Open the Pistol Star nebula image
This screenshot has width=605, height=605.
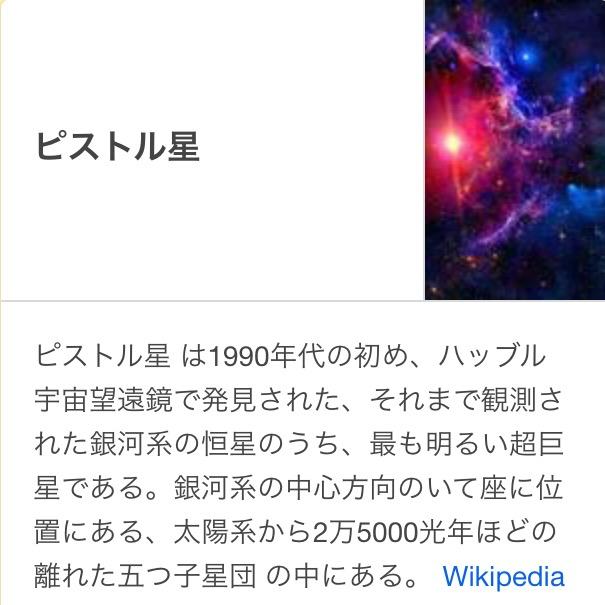click(x=514, y=149)
